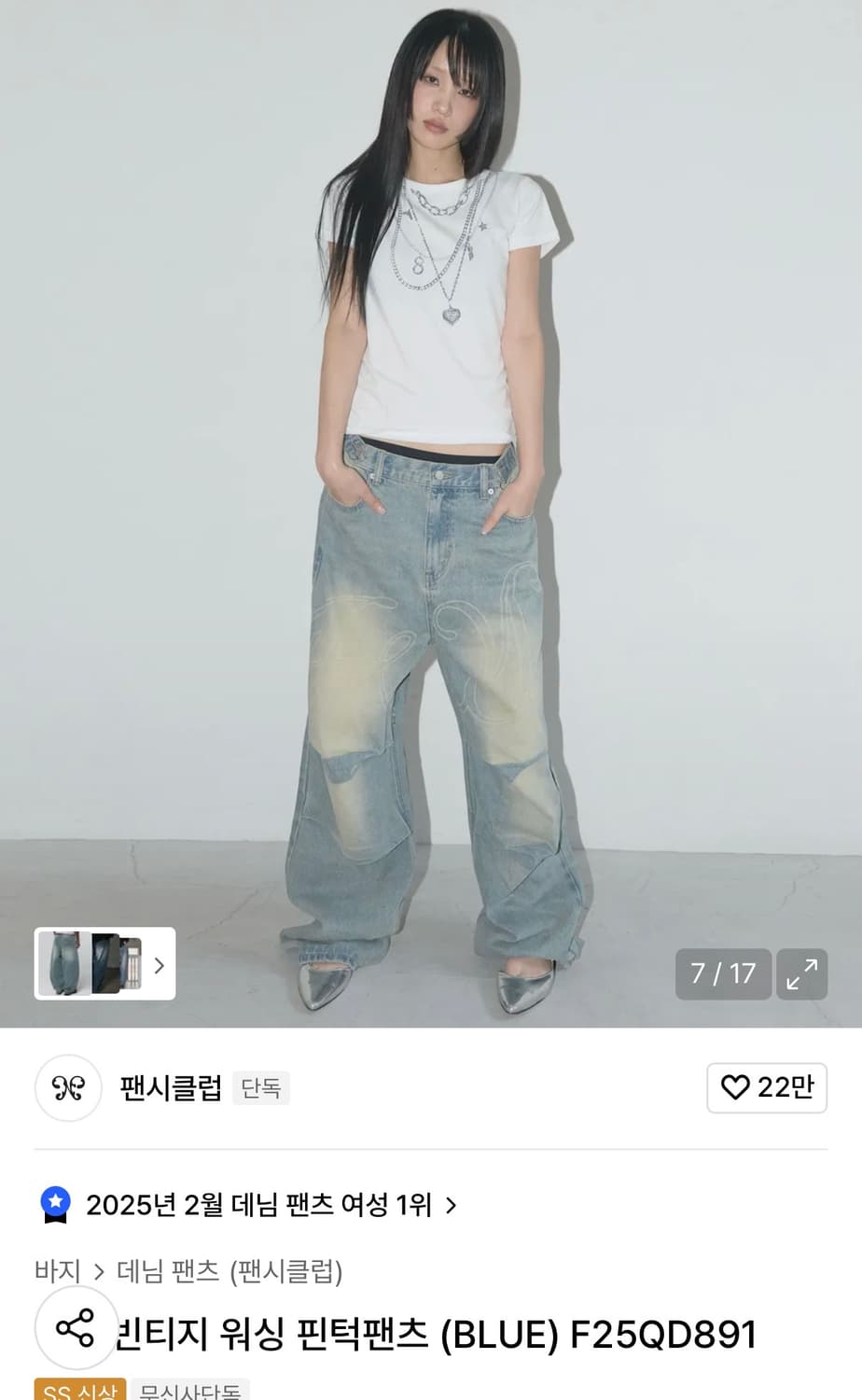Like the product using the heart control
Image resolution: width=862 pixels, height=1400 pixels.
(x=767, y=1087)
